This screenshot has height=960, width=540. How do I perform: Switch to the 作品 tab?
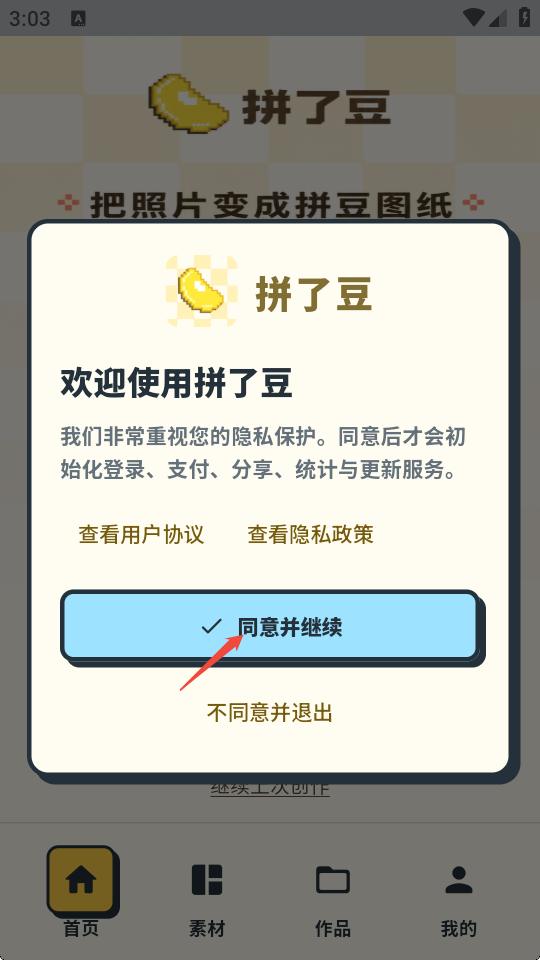point(332,896)
